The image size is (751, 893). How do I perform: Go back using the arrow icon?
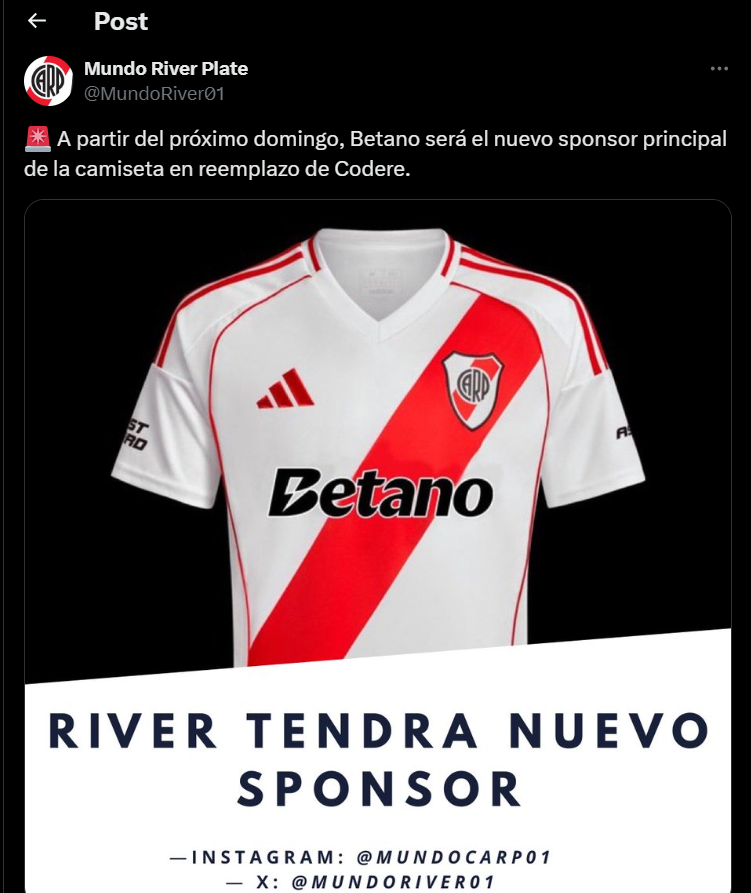(x=37, y=21)
